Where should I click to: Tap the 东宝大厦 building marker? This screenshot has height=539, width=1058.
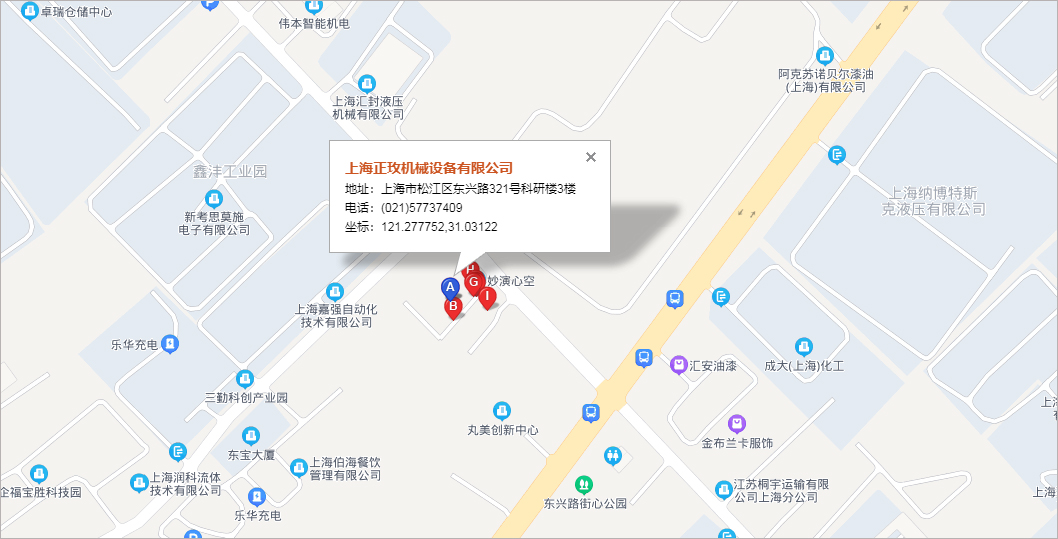250,436
